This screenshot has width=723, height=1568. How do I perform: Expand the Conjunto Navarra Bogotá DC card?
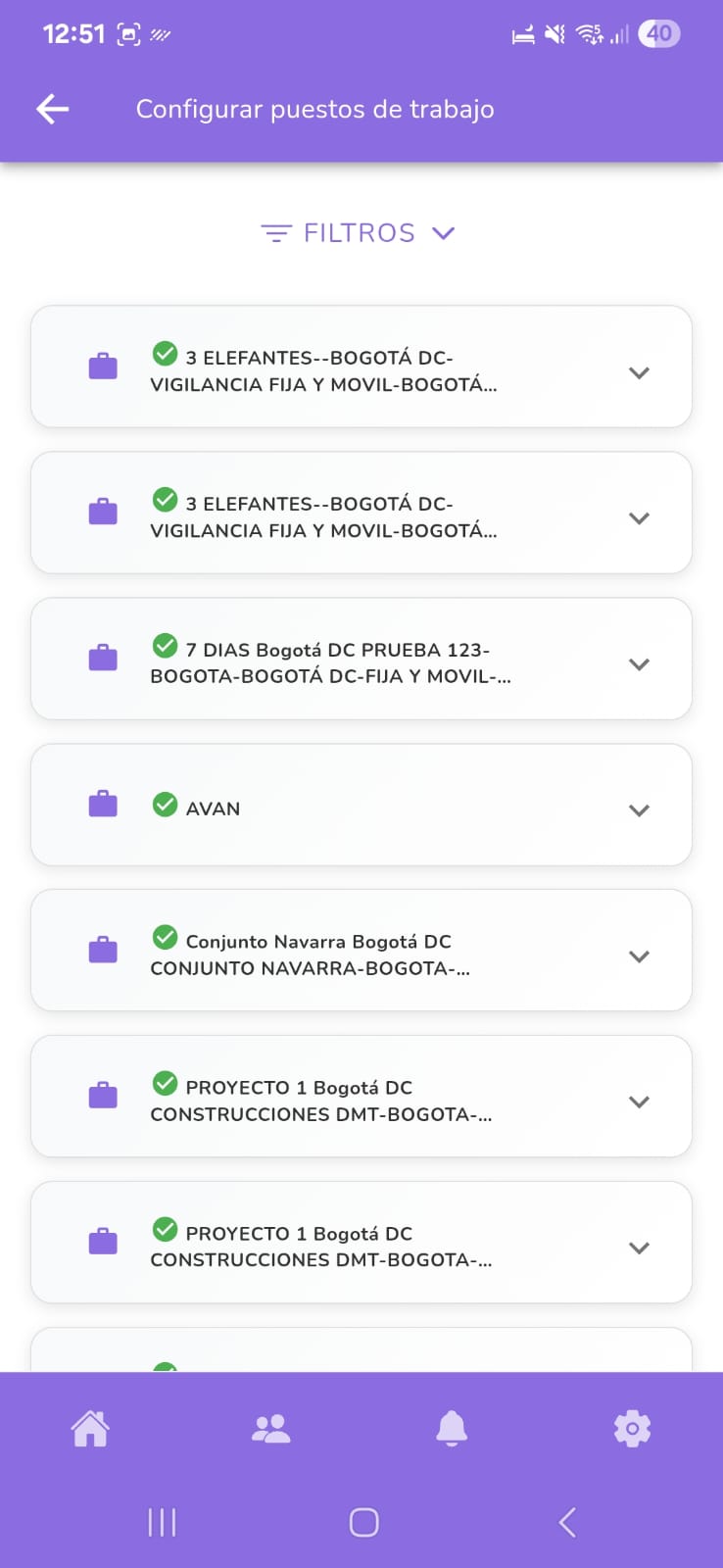tap(639, 956)
